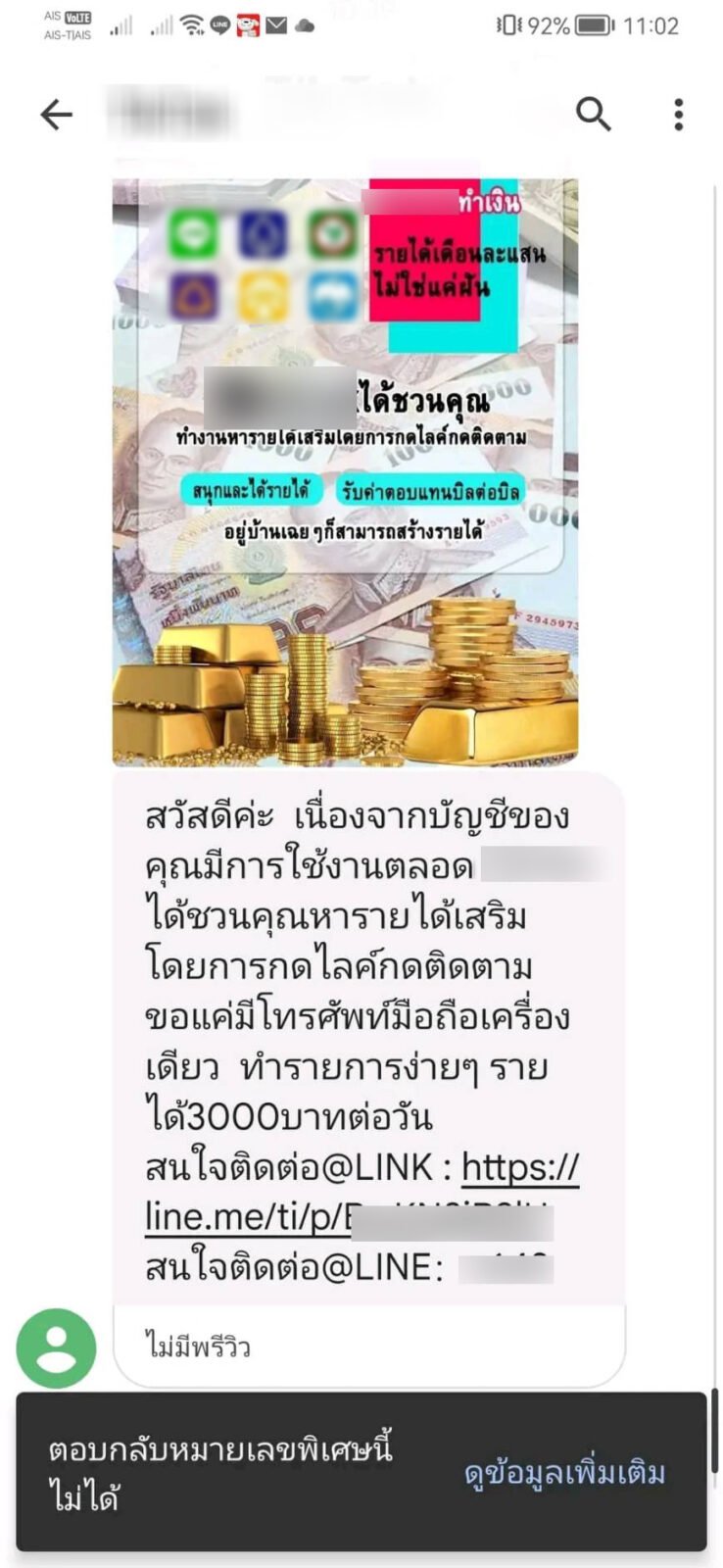Search within this conversation

coord(593,115)
